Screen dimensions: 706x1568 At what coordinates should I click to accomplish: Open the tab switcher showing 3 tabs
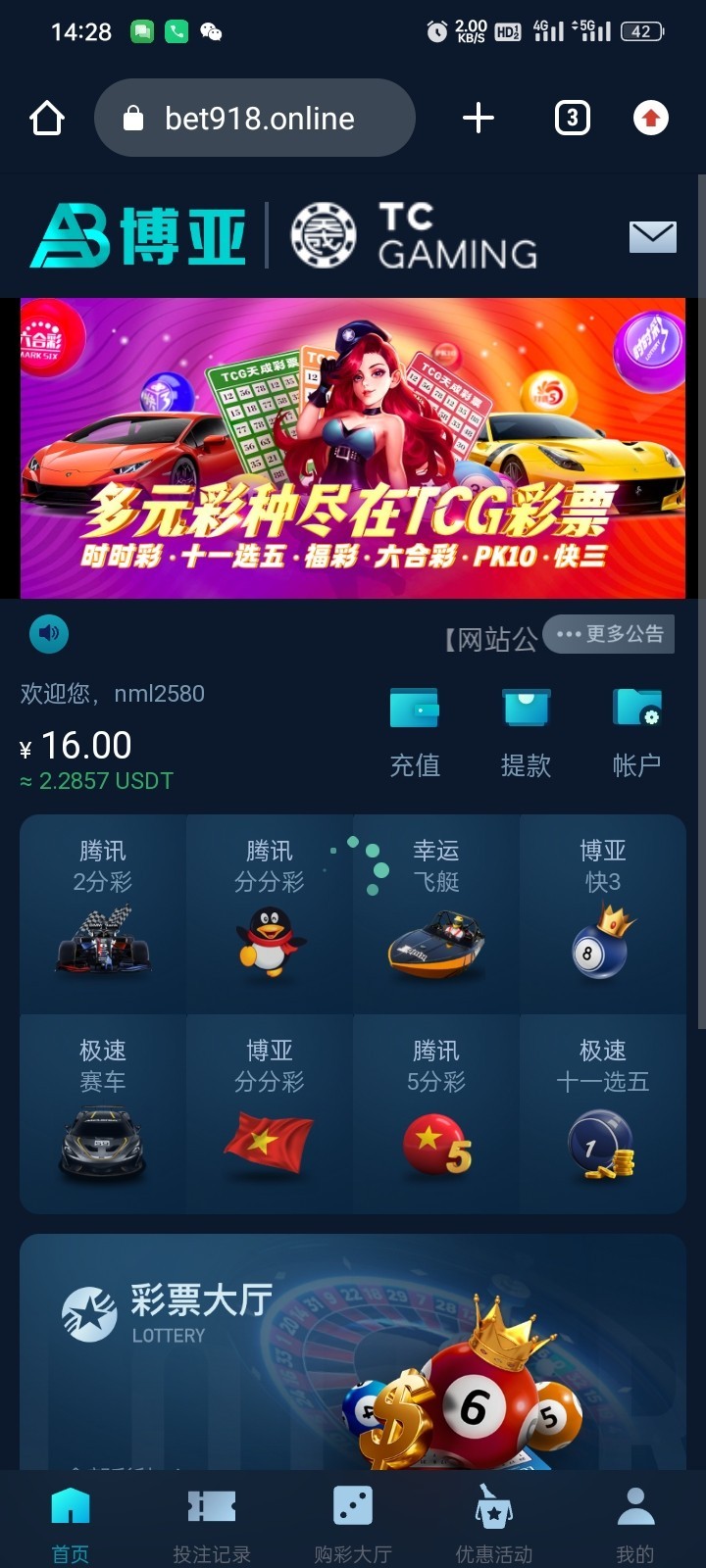(x=573, y=119)
